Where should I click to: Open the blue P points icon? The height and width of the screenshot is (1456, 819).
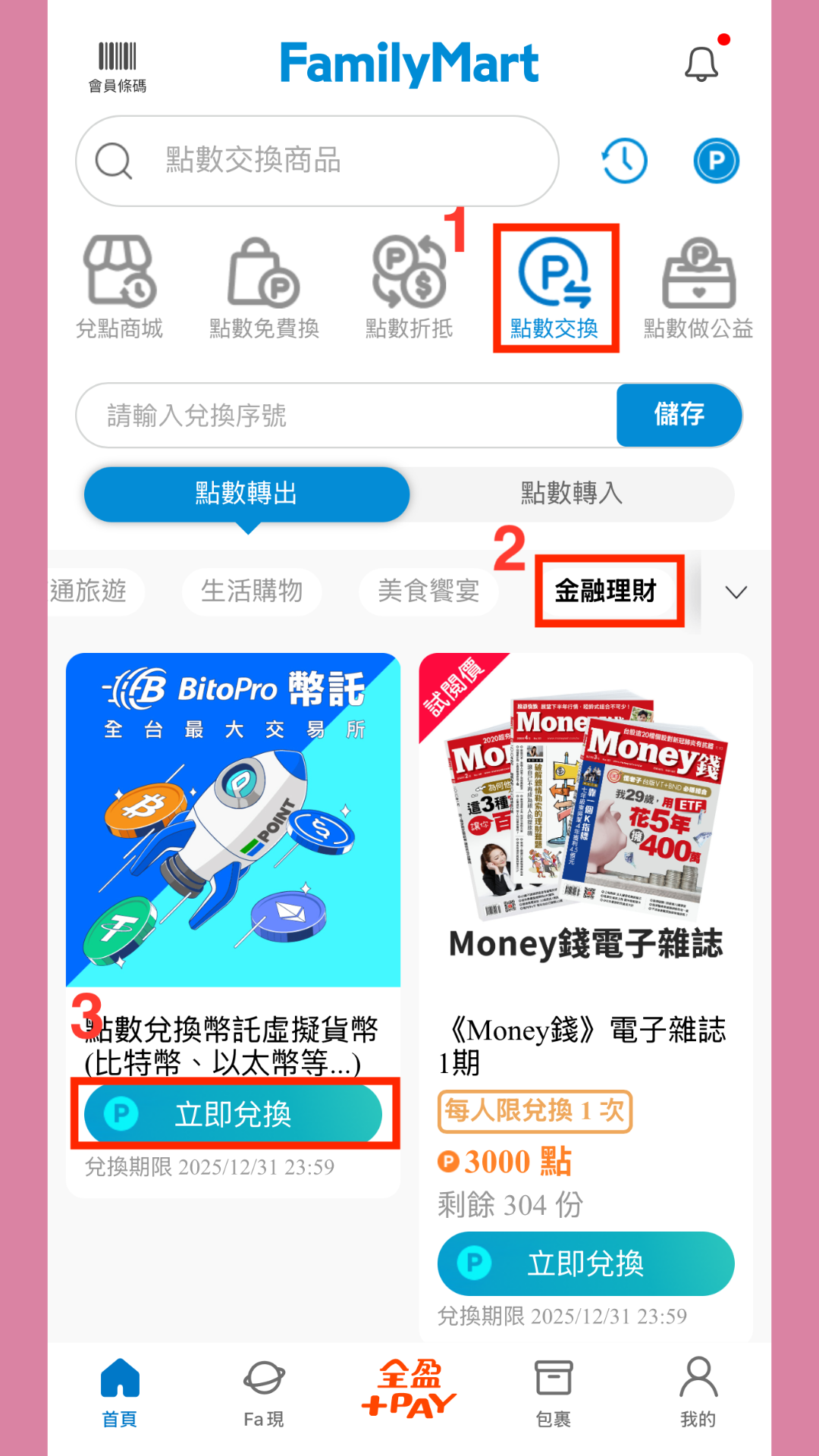click(x=716, y=161)
